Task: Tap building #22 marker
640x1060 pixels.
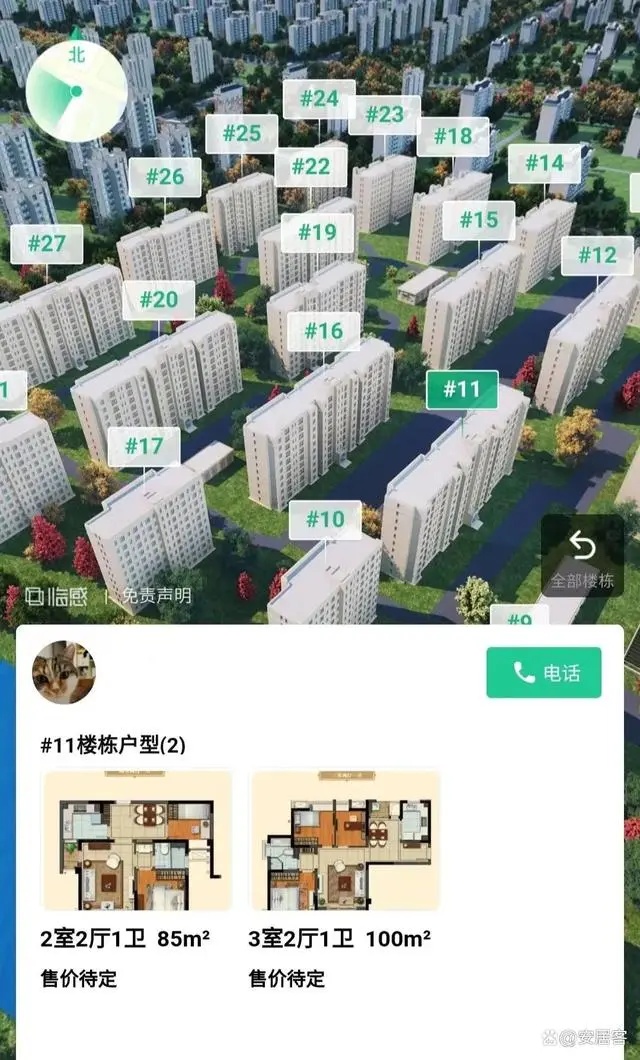Action: click(x=310, y=167)
